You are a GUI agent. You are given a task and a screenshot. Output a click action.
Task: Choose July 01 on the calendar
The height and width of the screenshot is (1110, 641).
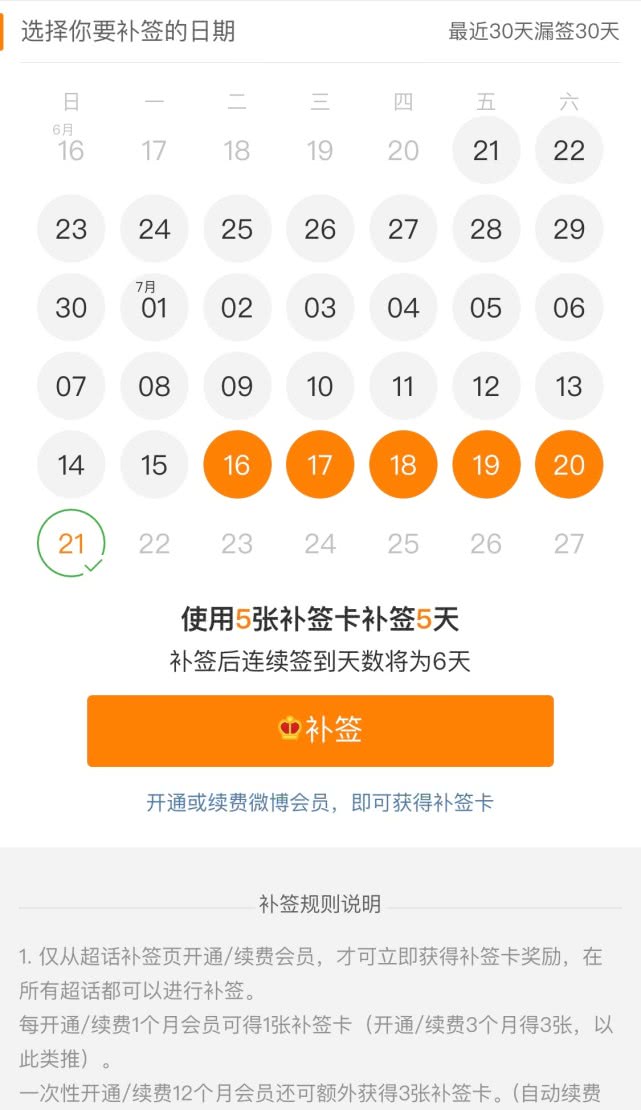point(154,307)
